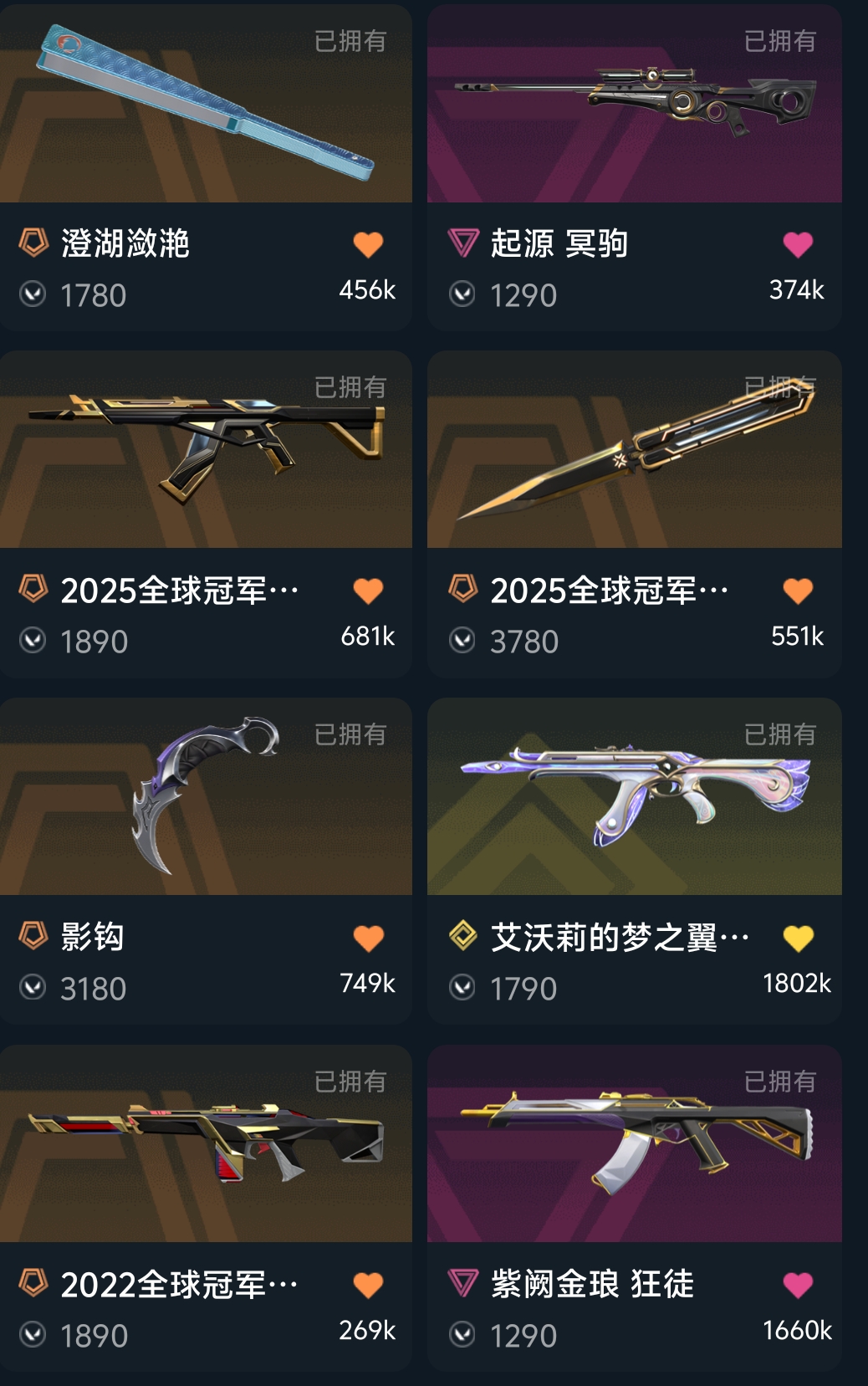The height and width of the screenshot is (1386, 868).
Task: Like the 2025全球冠军 skin with 681k likes
Action: [368, 591]
